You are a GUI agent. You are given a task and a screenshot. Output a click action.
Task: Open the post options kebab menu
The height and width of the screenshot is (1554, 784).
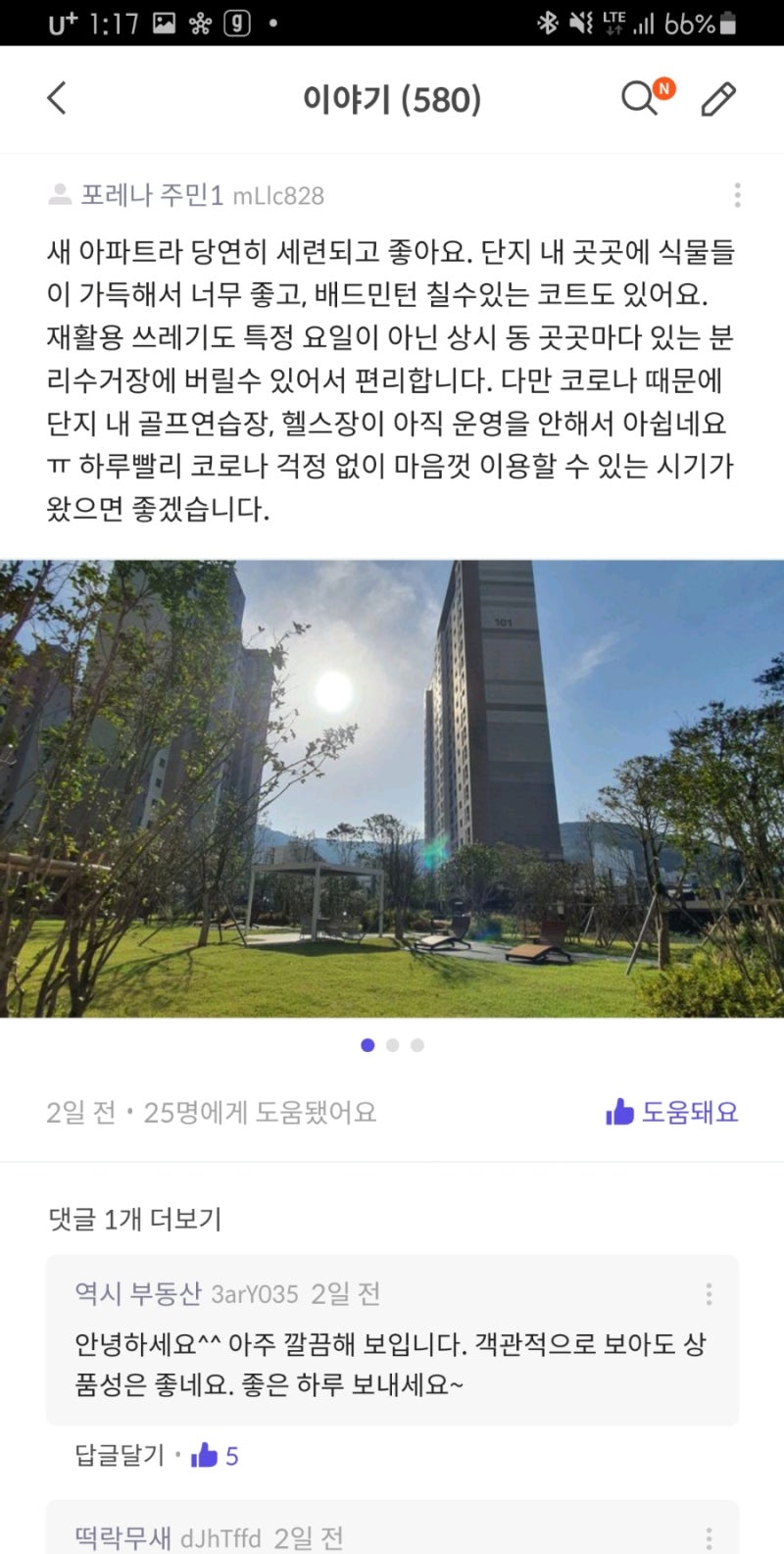pyautogui.click(x=738, y=196)
